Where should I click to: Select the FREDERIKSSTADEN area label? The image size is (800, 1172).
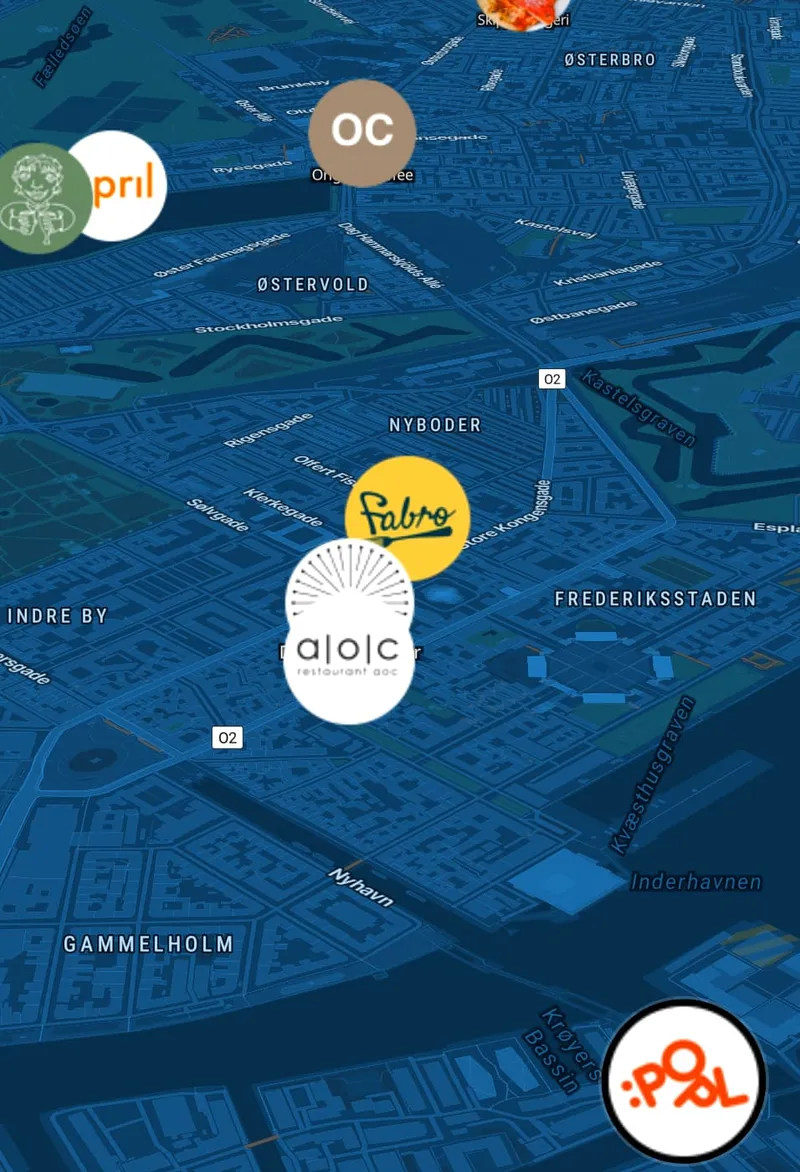coord(656,599)
